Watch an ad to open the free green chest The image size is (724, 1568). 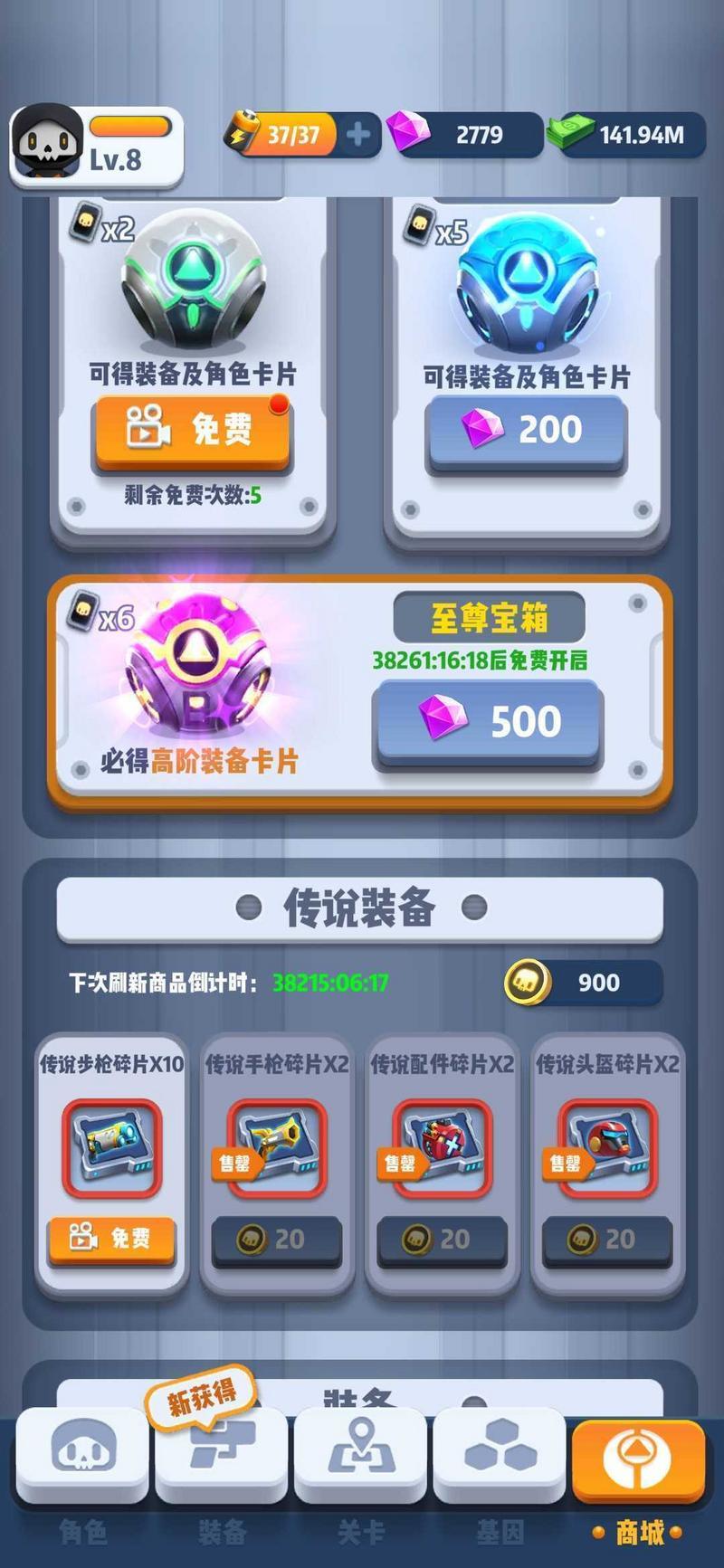tap(191, 429)
